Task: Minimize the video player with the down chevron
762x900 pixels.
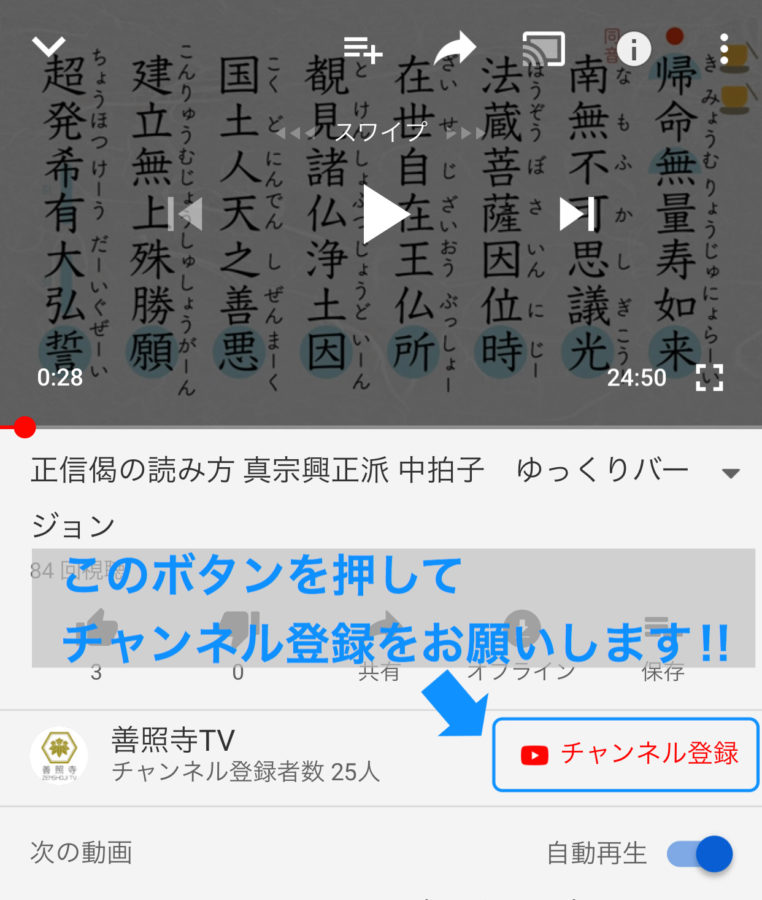Action: (48, 46)
